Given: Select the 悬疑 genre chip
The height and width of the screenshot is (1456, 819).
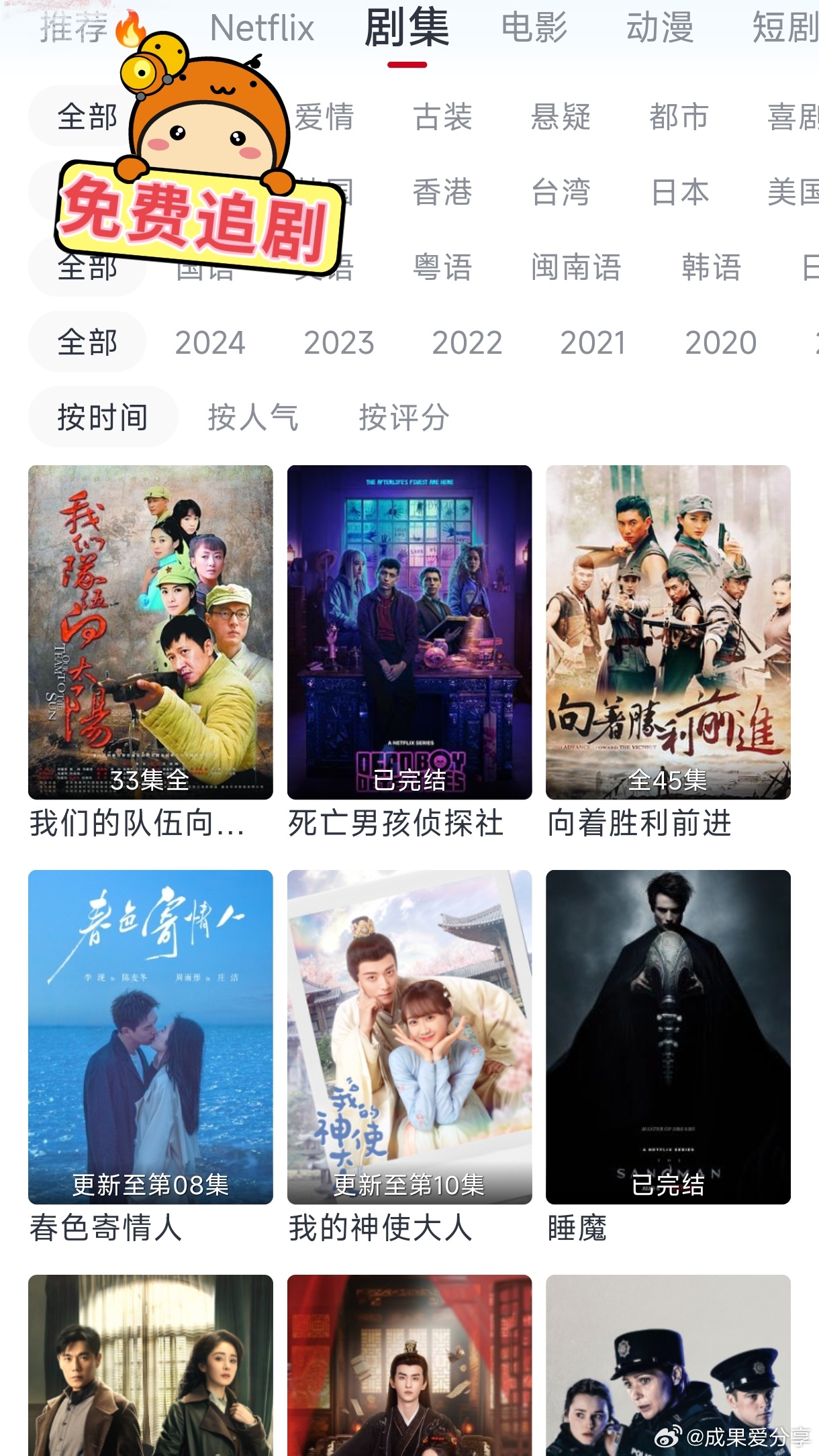Looking at the screenshot, I should pos(561,117).
